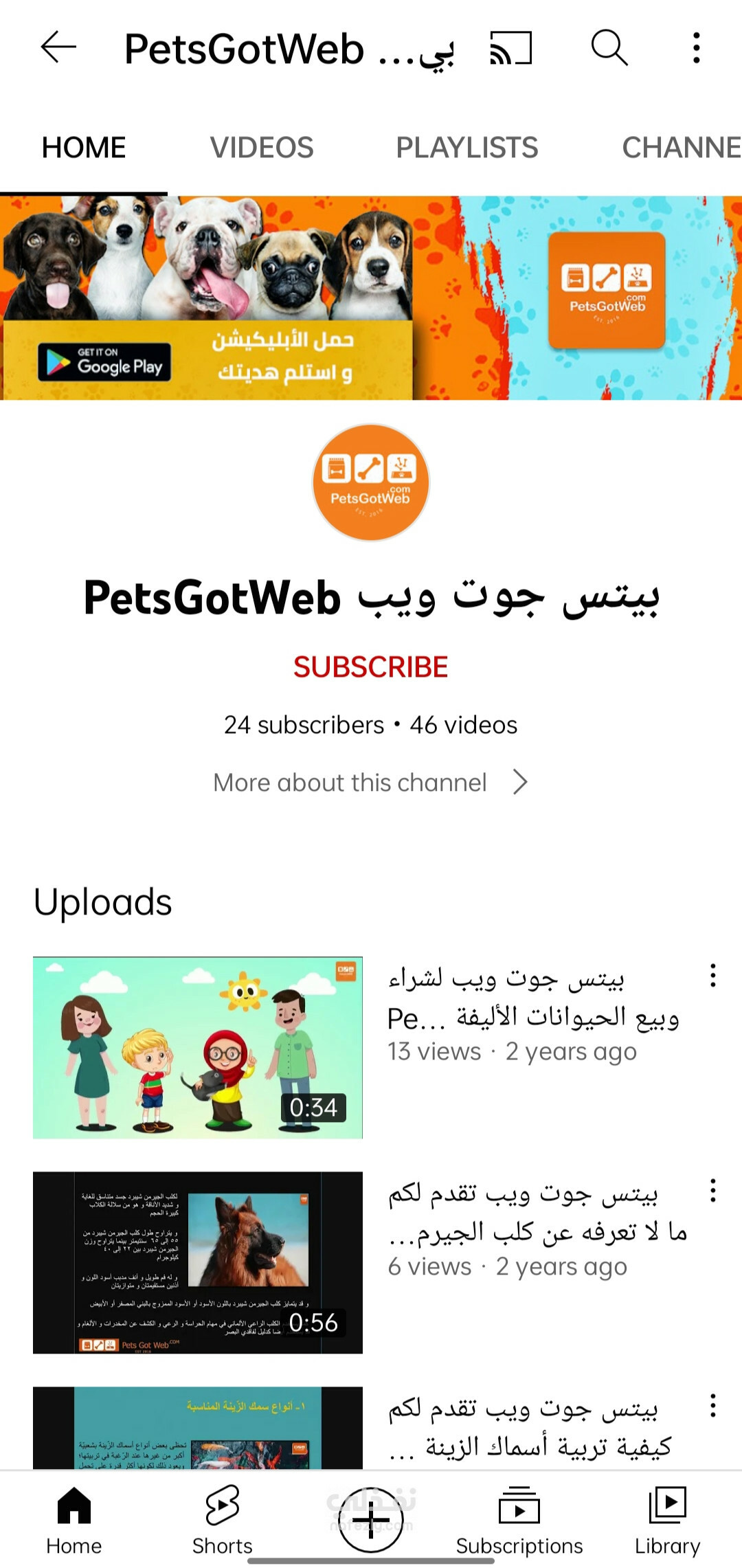
Task: Open the Shorts tab
Action: [223, 1520]
